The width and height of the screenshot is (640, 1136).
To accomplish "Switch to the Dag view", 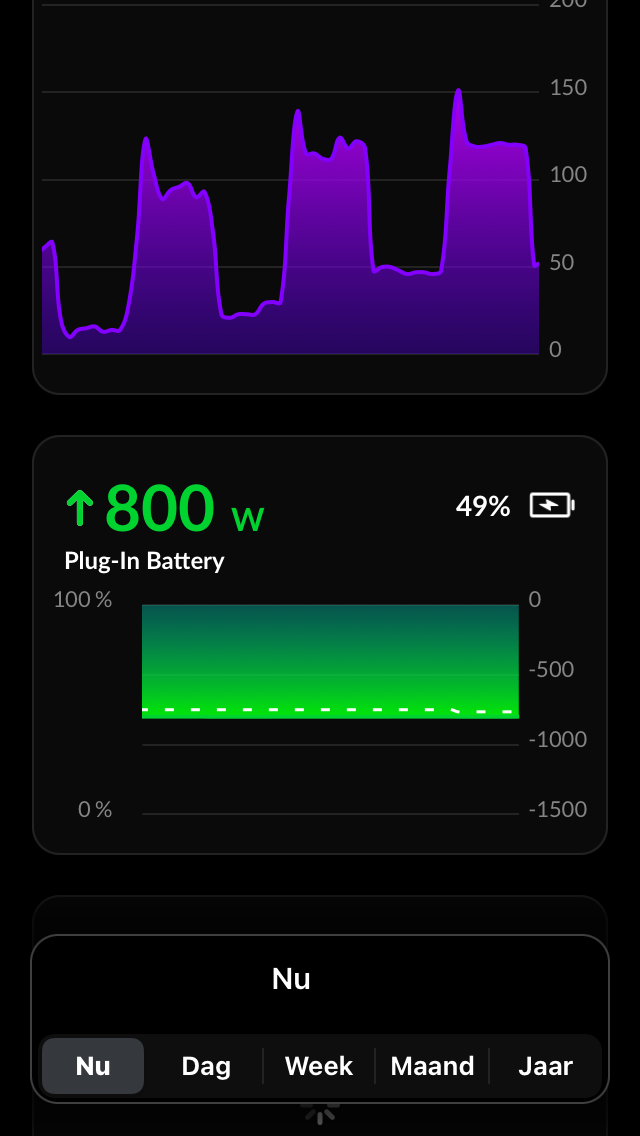I will point(206,1066).
